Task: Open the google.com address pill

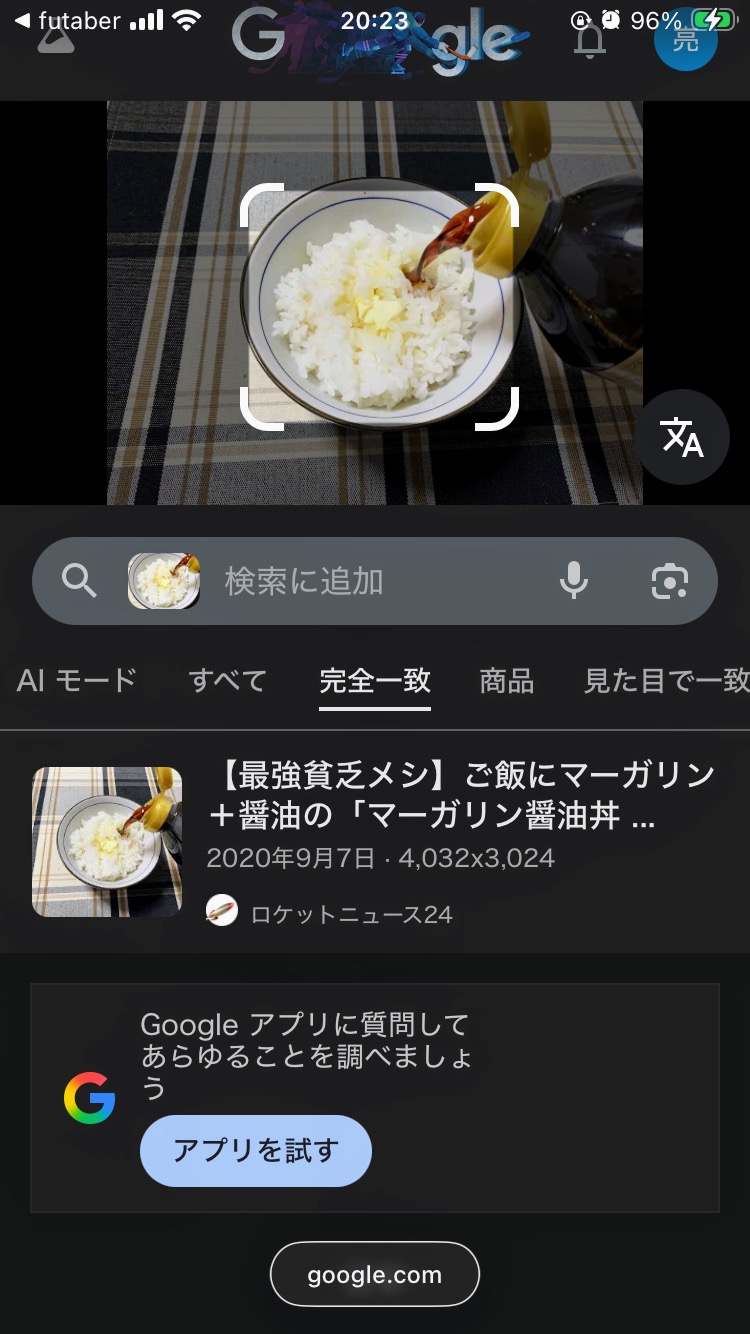Action: point(375,1274)
